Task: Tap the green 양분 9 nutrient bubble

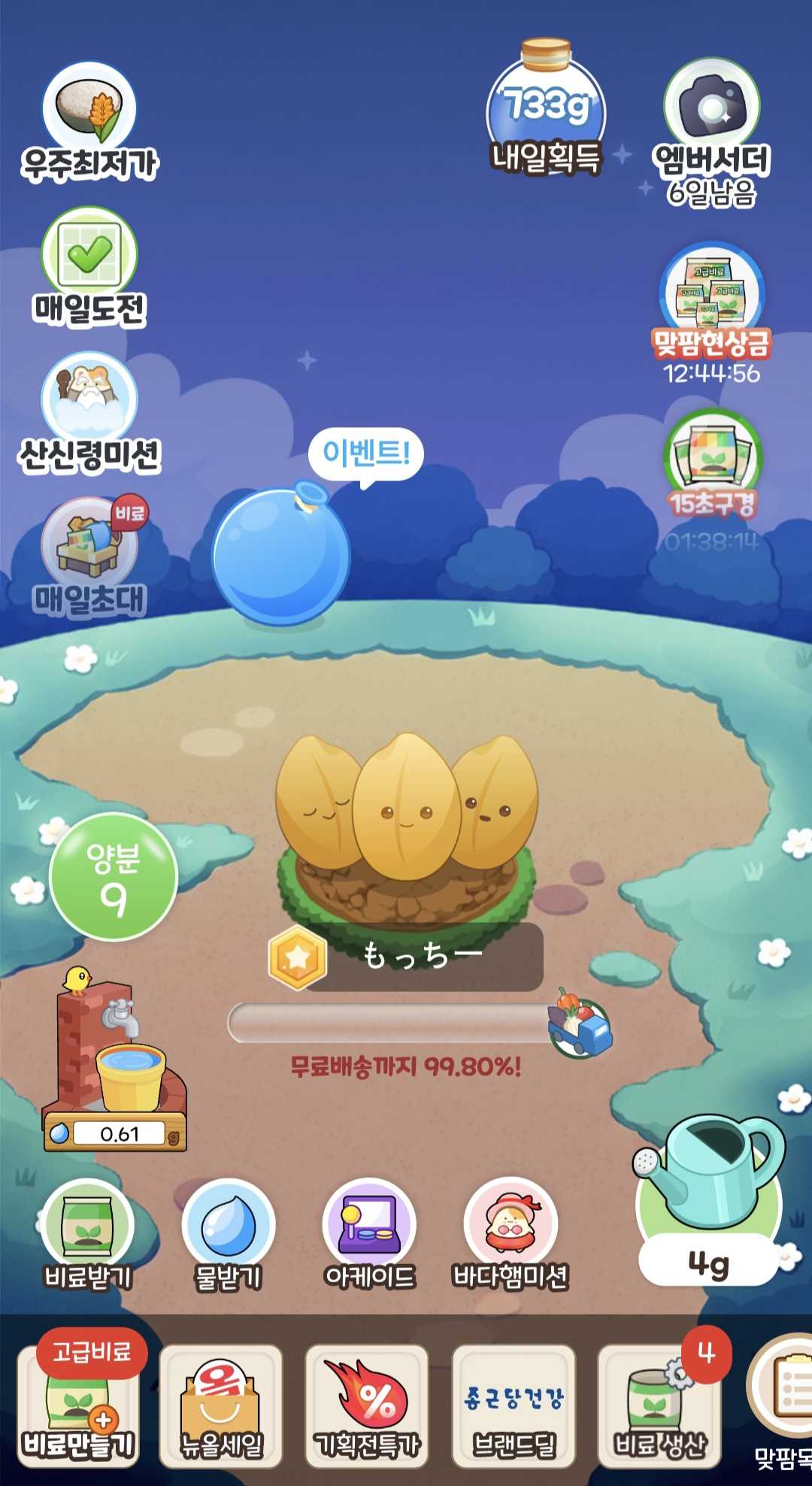Action: coord(114,877)
